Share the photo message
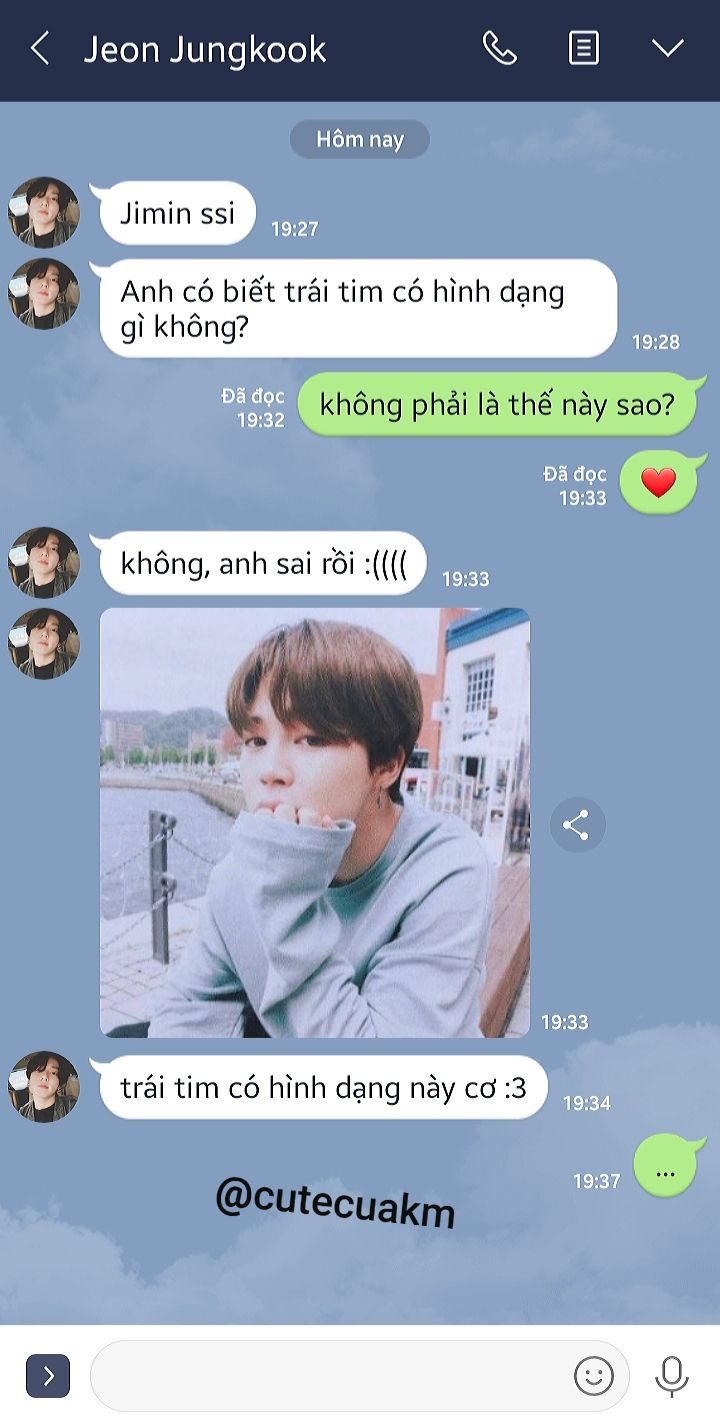The image size is (720, 1426). click(577, 825)
